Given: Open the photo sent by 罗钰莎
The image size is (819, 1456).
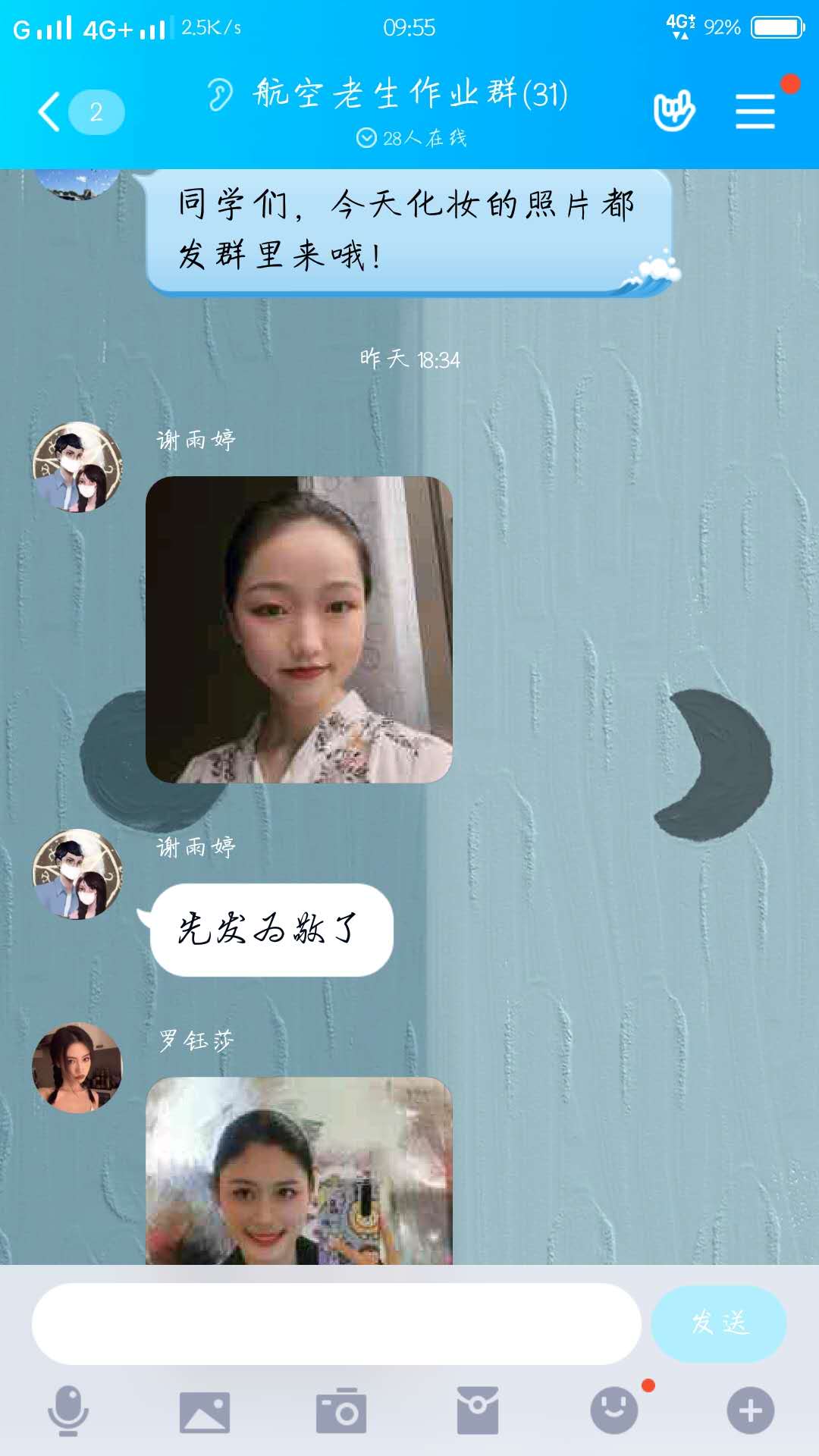Looking at the screenshot, I should [x=299, y=1170].
